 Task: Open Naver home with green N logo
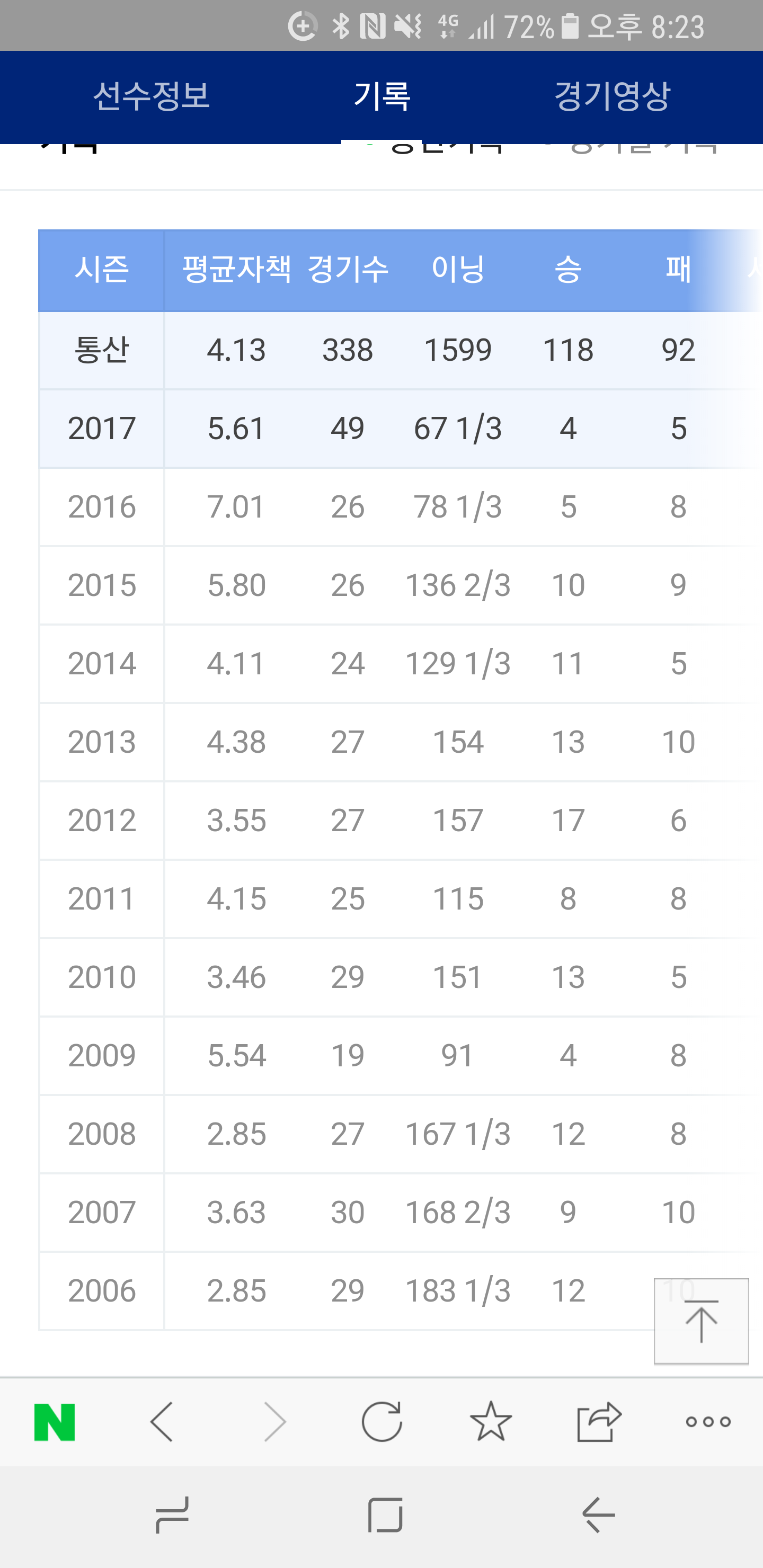point(55,1422)
